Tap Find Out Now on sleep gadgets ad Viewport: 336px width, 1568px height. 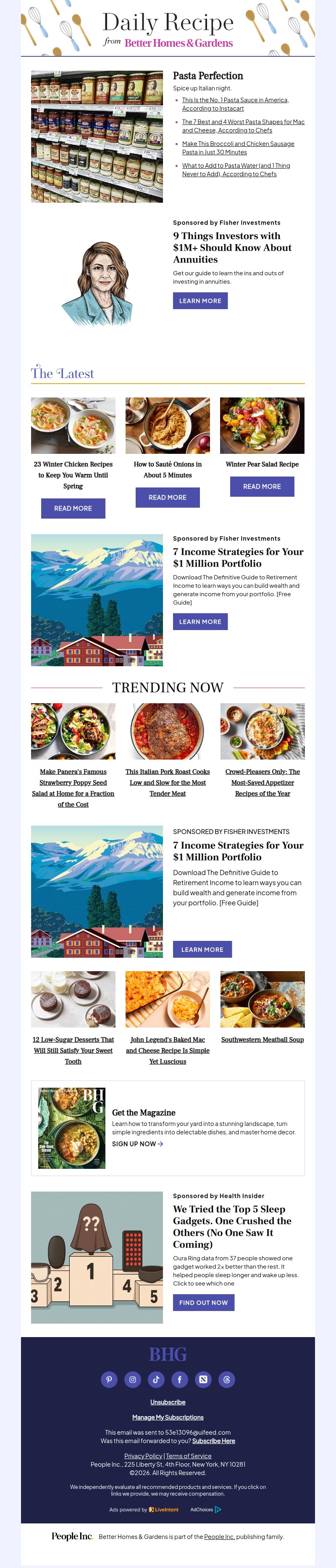click(203, 1303)
